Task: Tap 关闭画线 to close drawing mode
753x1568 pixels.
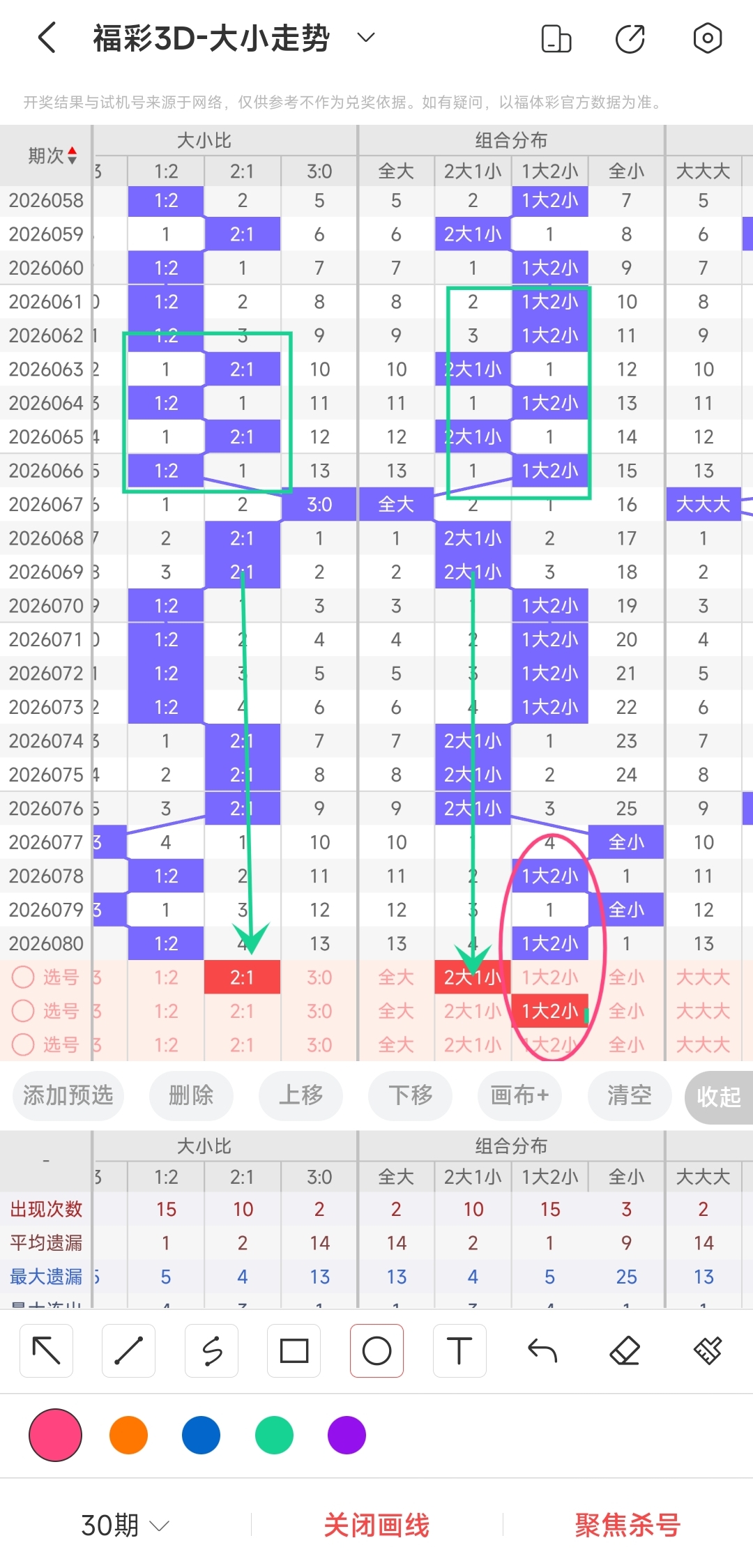Action: tap(376, 1524)
